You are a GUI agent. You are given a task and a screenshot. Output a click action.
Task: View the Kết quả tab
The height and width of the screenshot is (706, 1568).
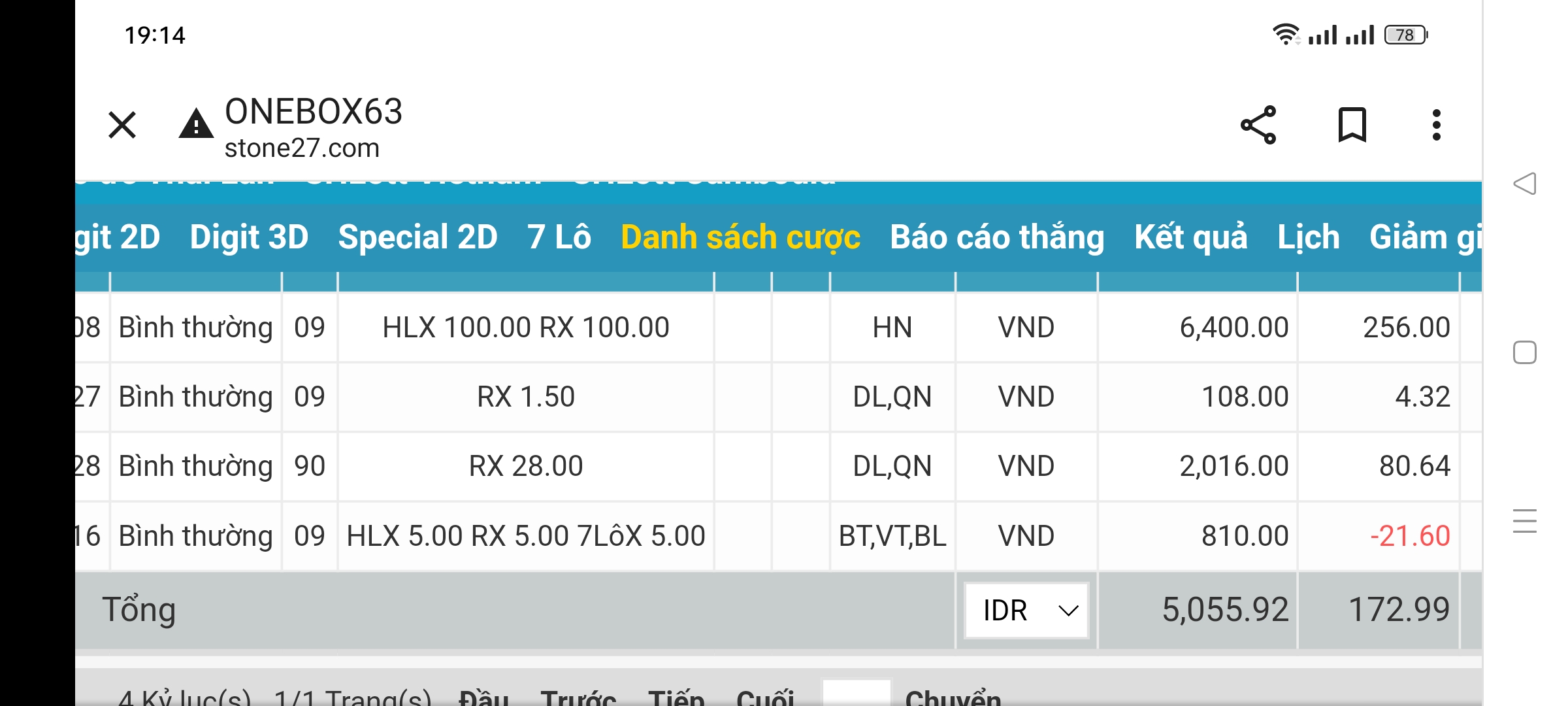[1191, 237]
